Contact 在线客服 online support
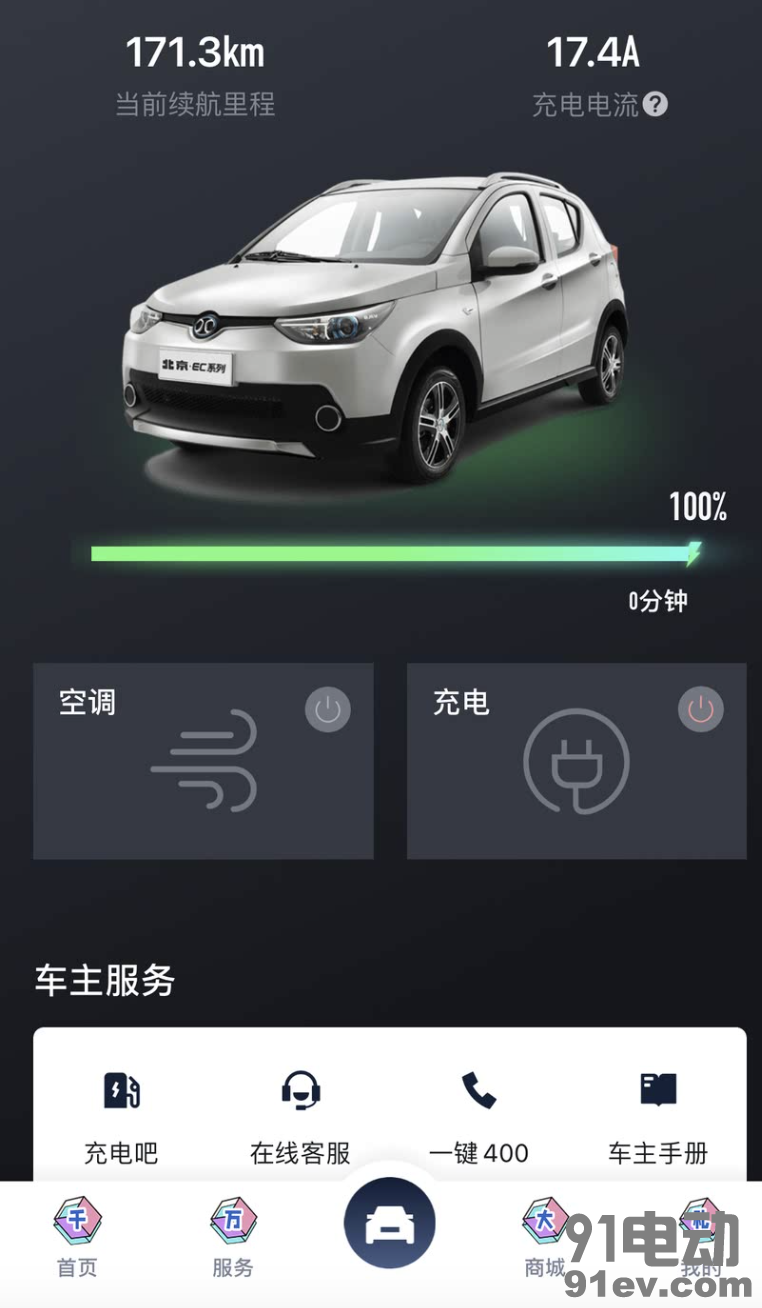Viewport: 762px width, 1308px height. 300,1115
